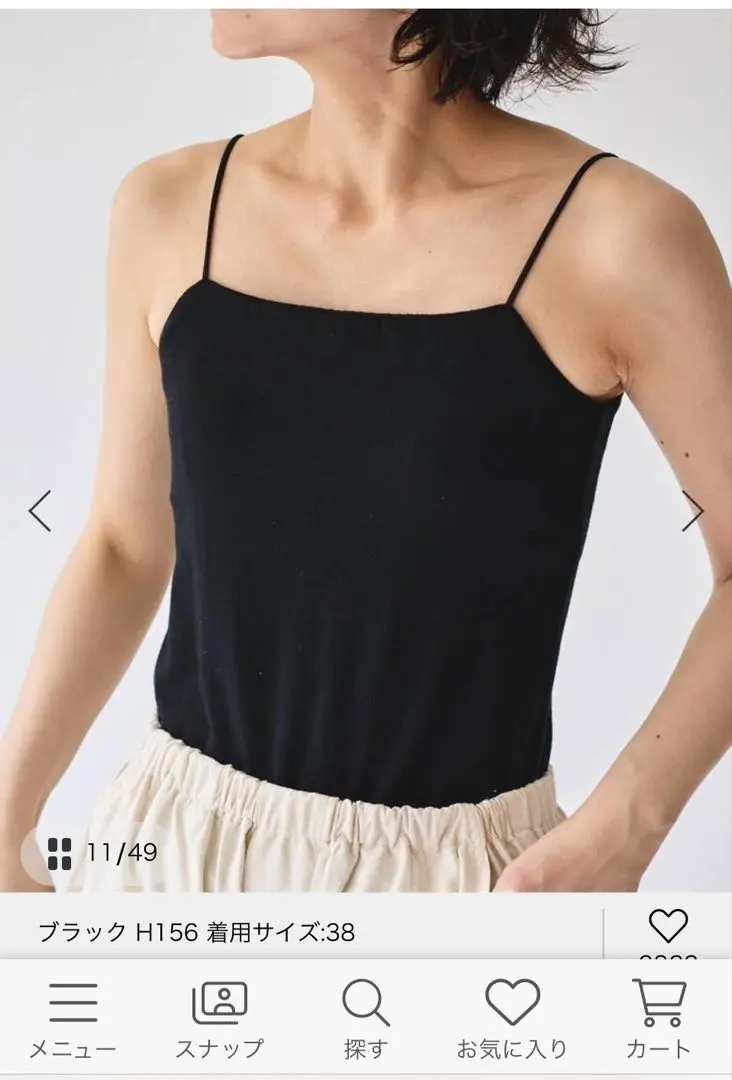Add this item to favorites with the heart
The height and width of the screenshot is (1080, 732).
[x=667, y=927]
